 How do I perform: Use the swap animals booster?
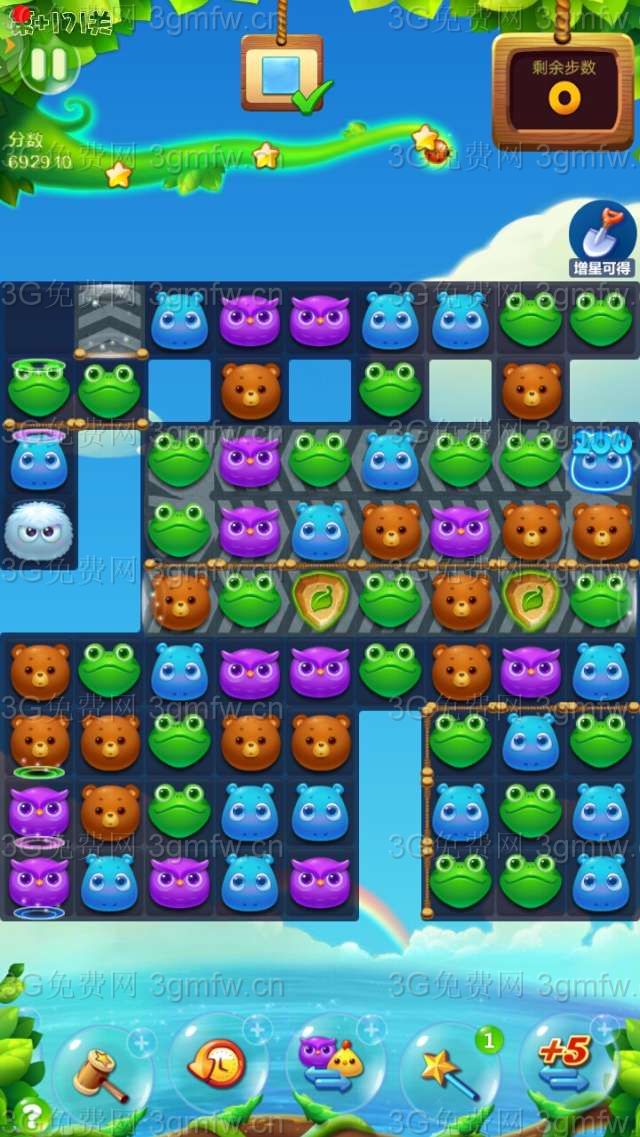(332, 1065)
